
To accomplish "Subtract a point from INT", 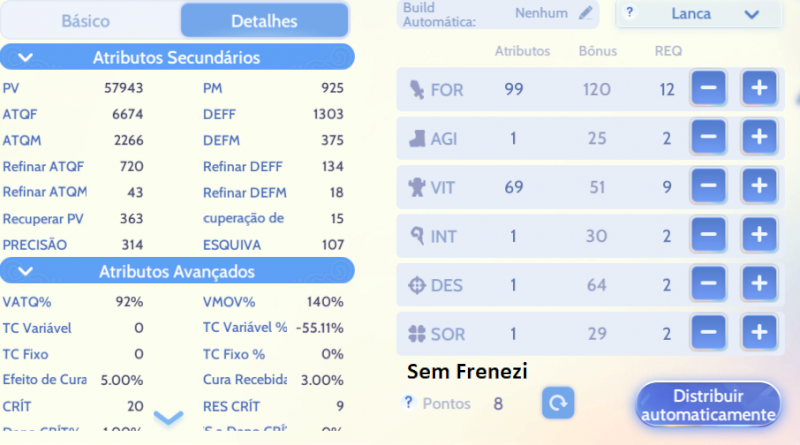I will click(708, 235).
